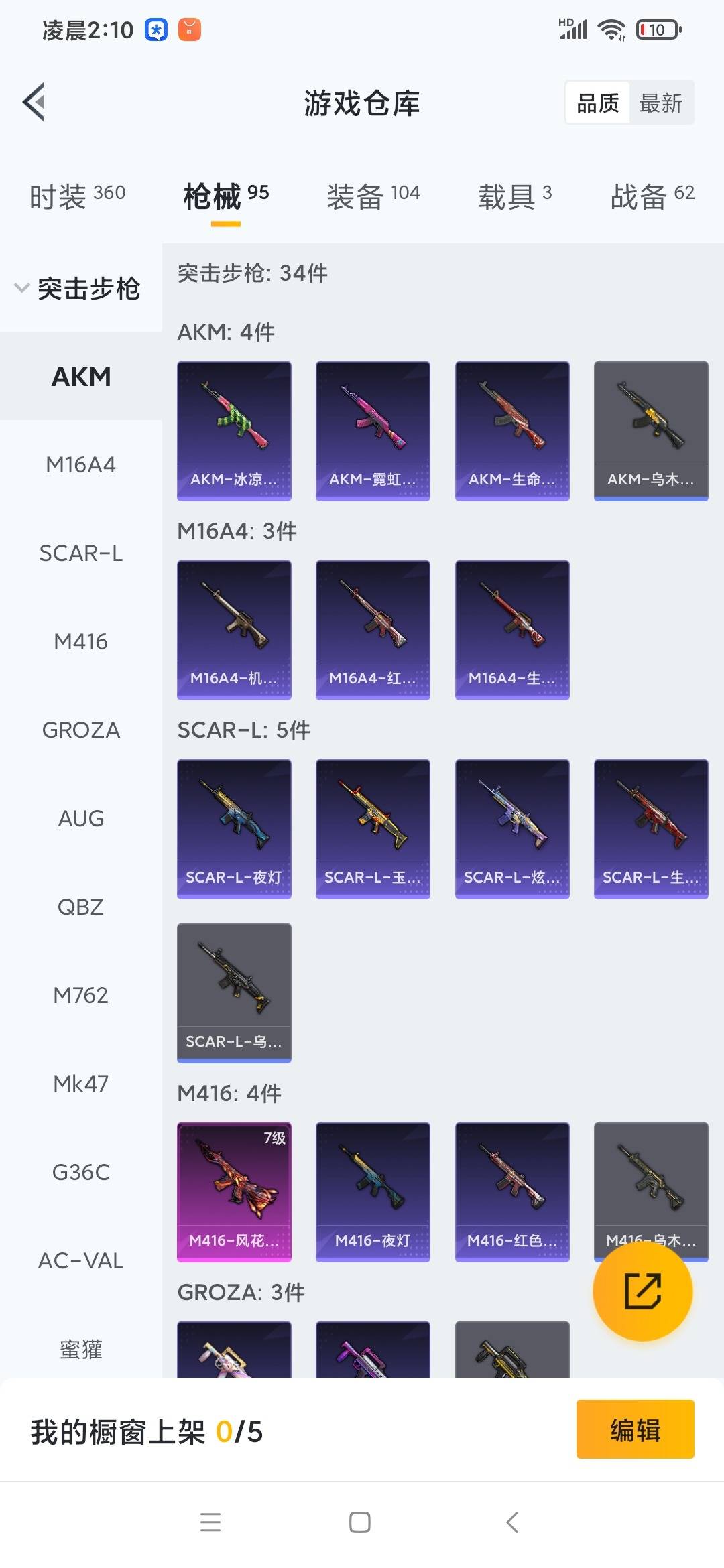Select M16A4 in the side list
Screen dimensions: 724x1568
pyautogui.click(x=80, y=464)
